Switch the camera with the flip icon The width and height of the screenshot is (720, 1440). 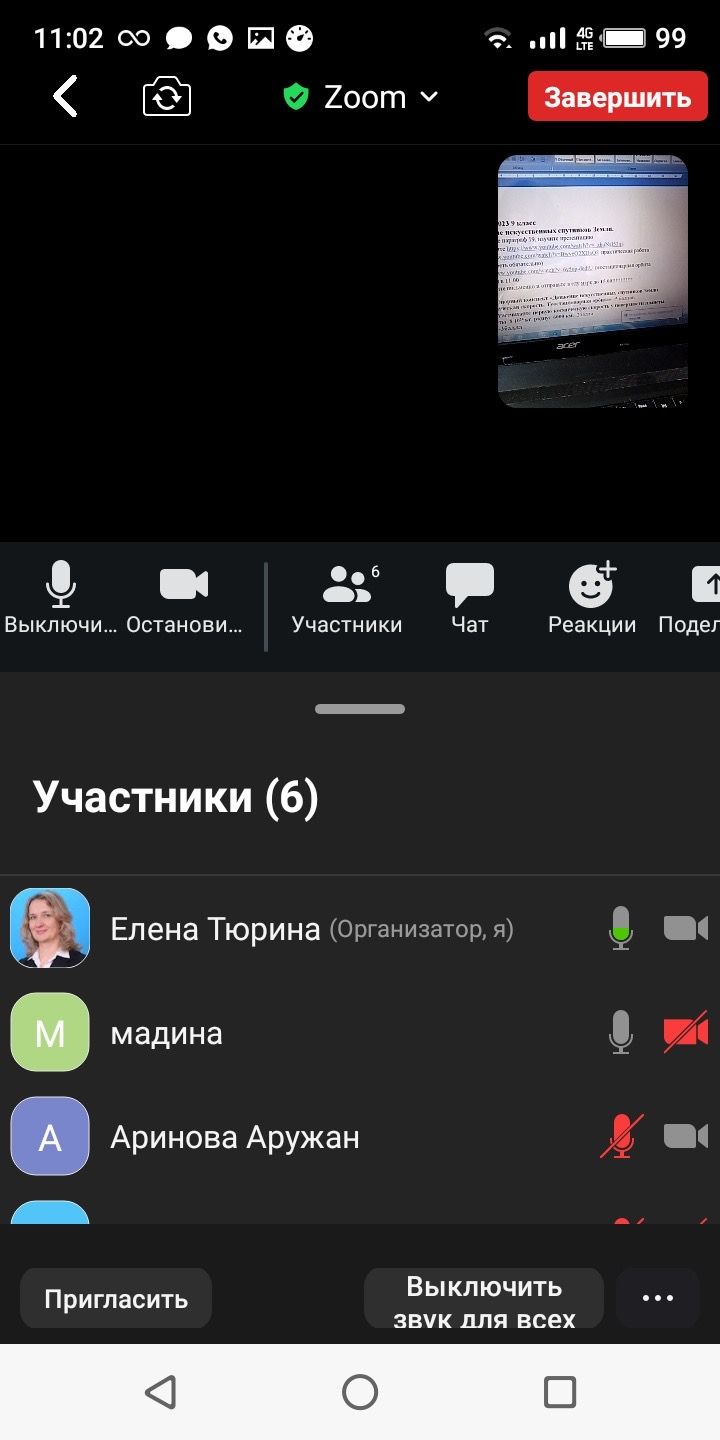[x=167, y=97]
